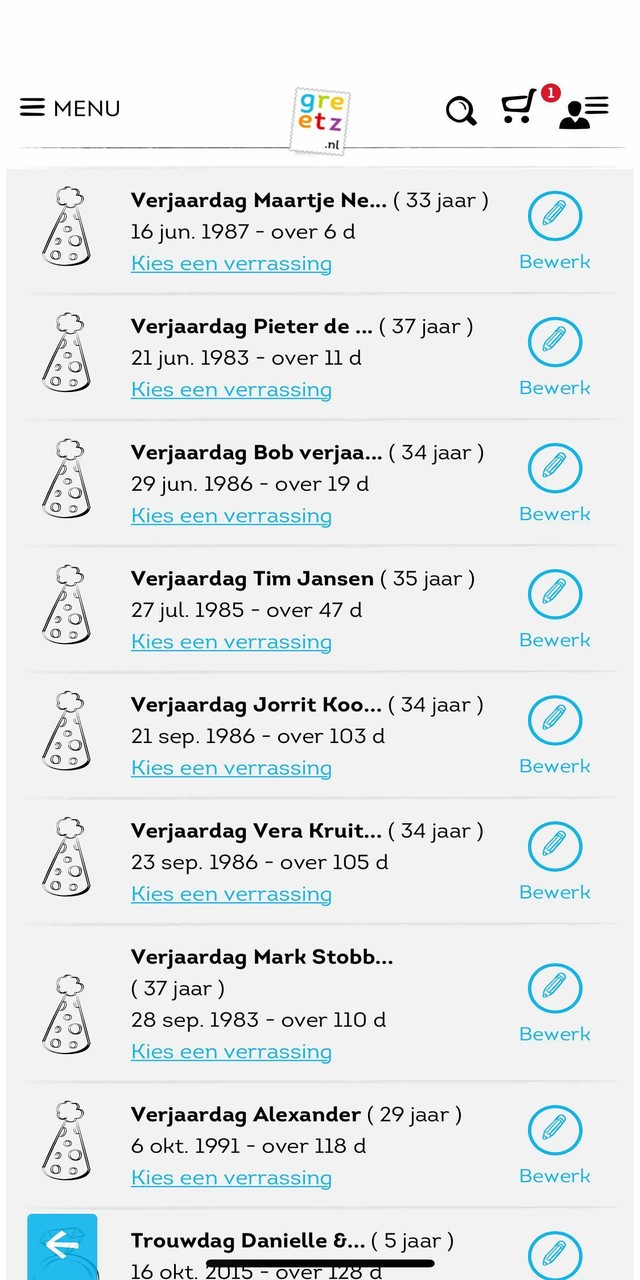Select Kies een verrassing for Pieter de
This screenshot has width=640, height=1280.
click(231, 390)
